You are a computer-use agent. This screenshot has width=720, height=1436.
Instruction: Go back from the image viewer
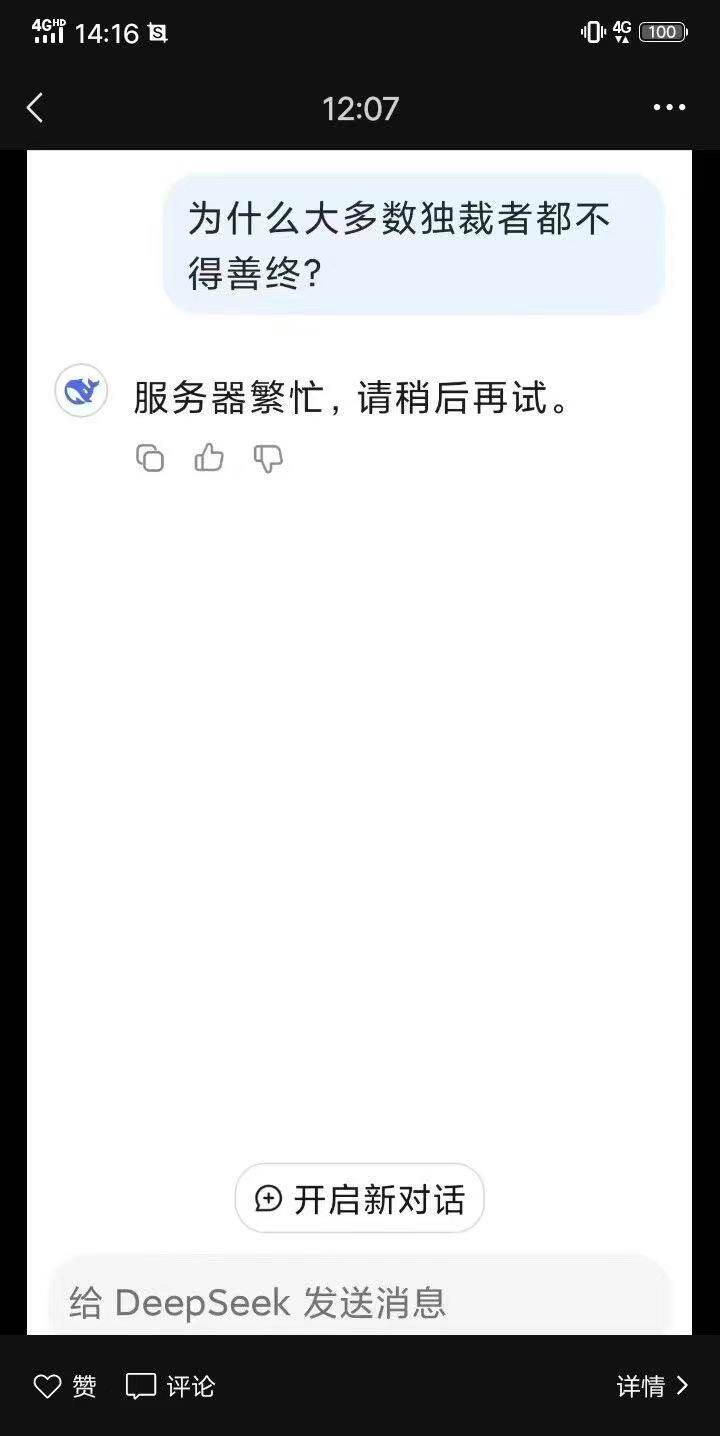(35, 108)
